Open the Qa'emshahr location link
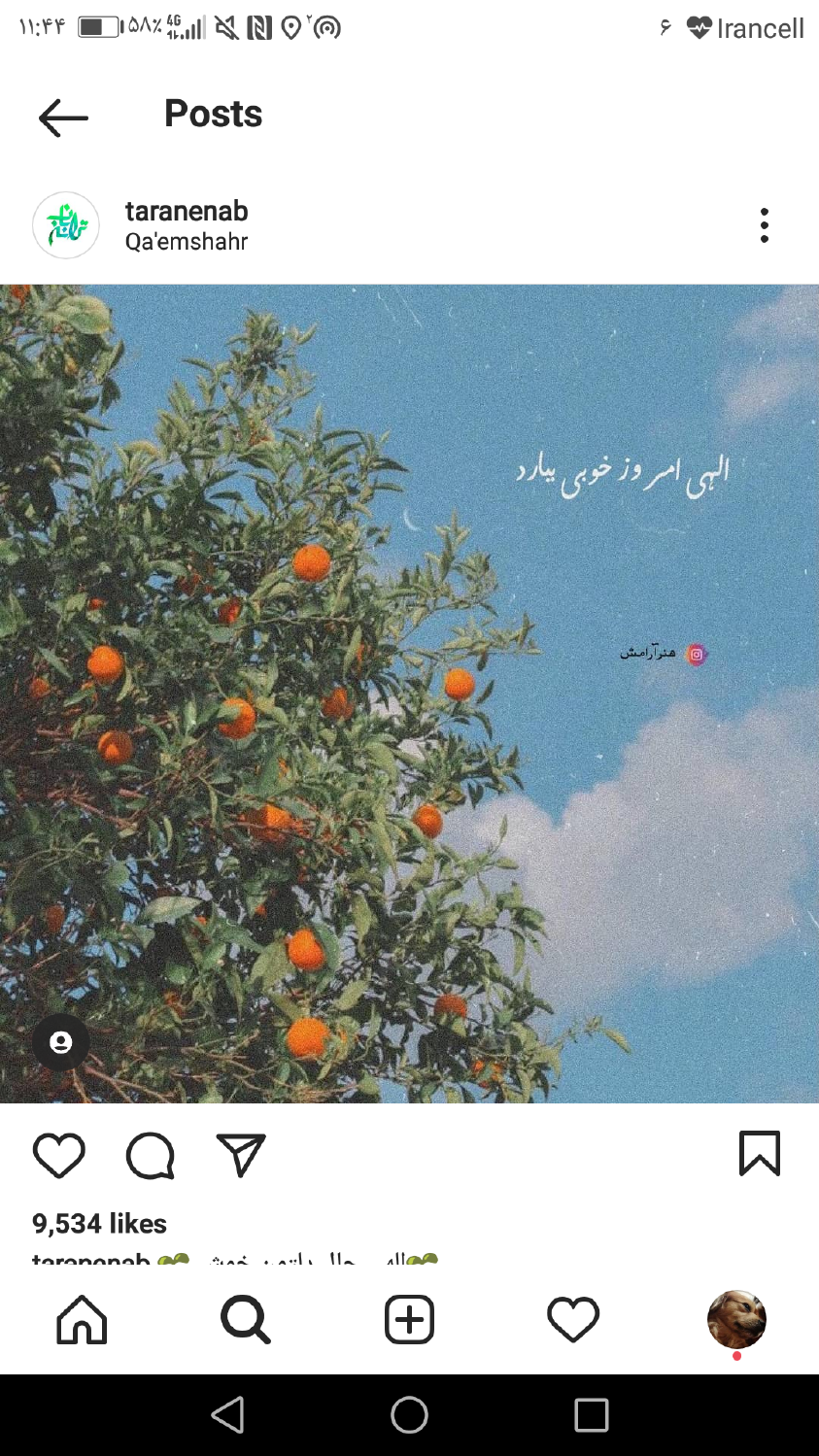819x1456 pixels. [187, 242]
